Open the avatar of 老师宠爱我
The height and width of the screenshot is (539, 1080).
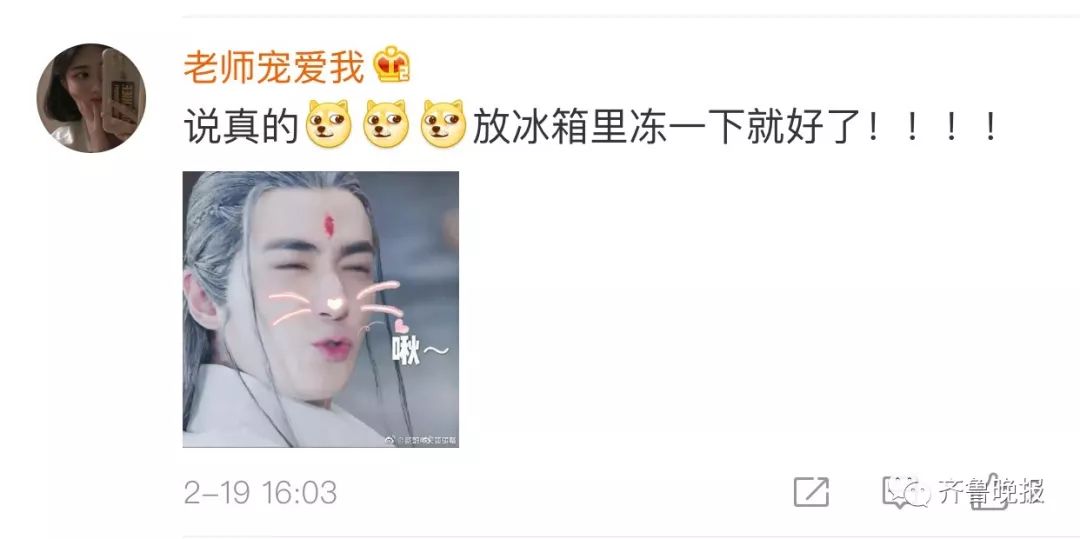tap(91, 98)
